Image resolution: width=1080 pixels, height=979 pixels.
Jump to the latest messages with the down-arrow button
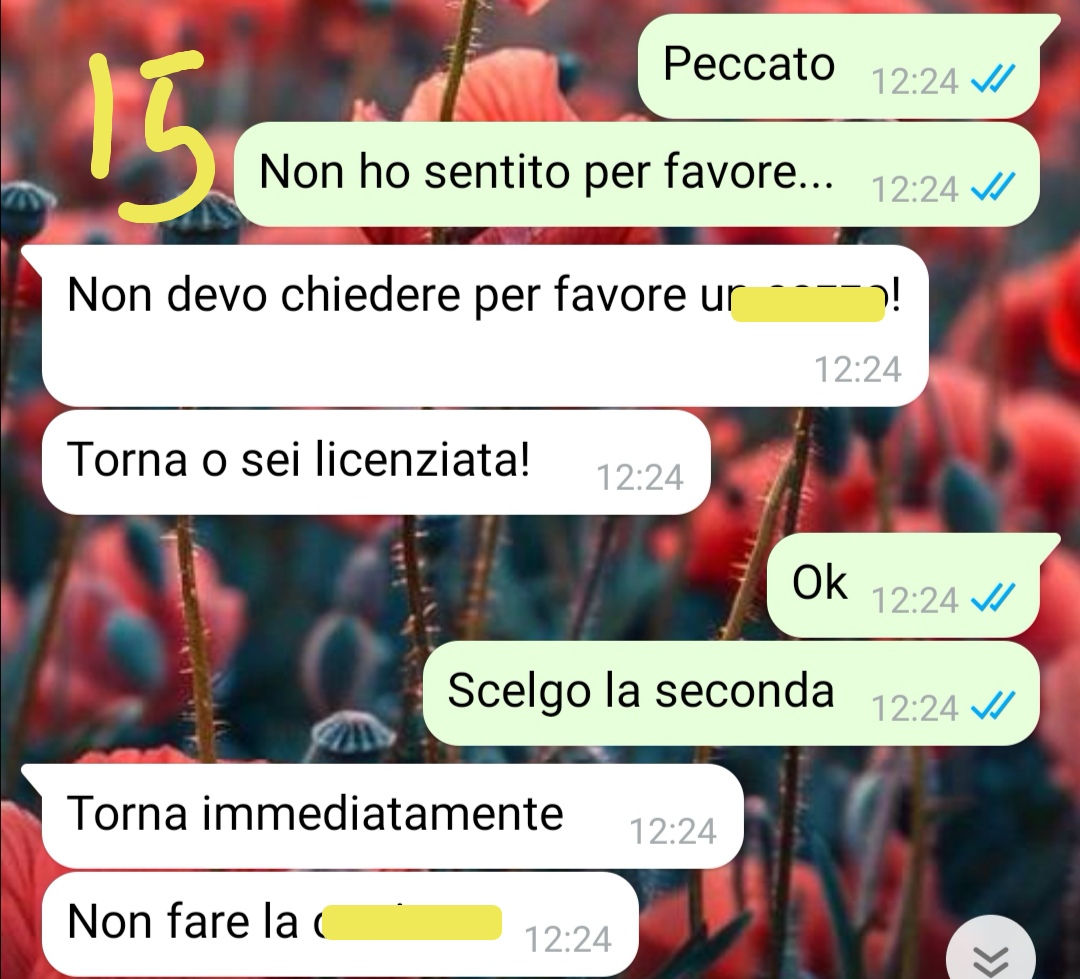point(990,955)
